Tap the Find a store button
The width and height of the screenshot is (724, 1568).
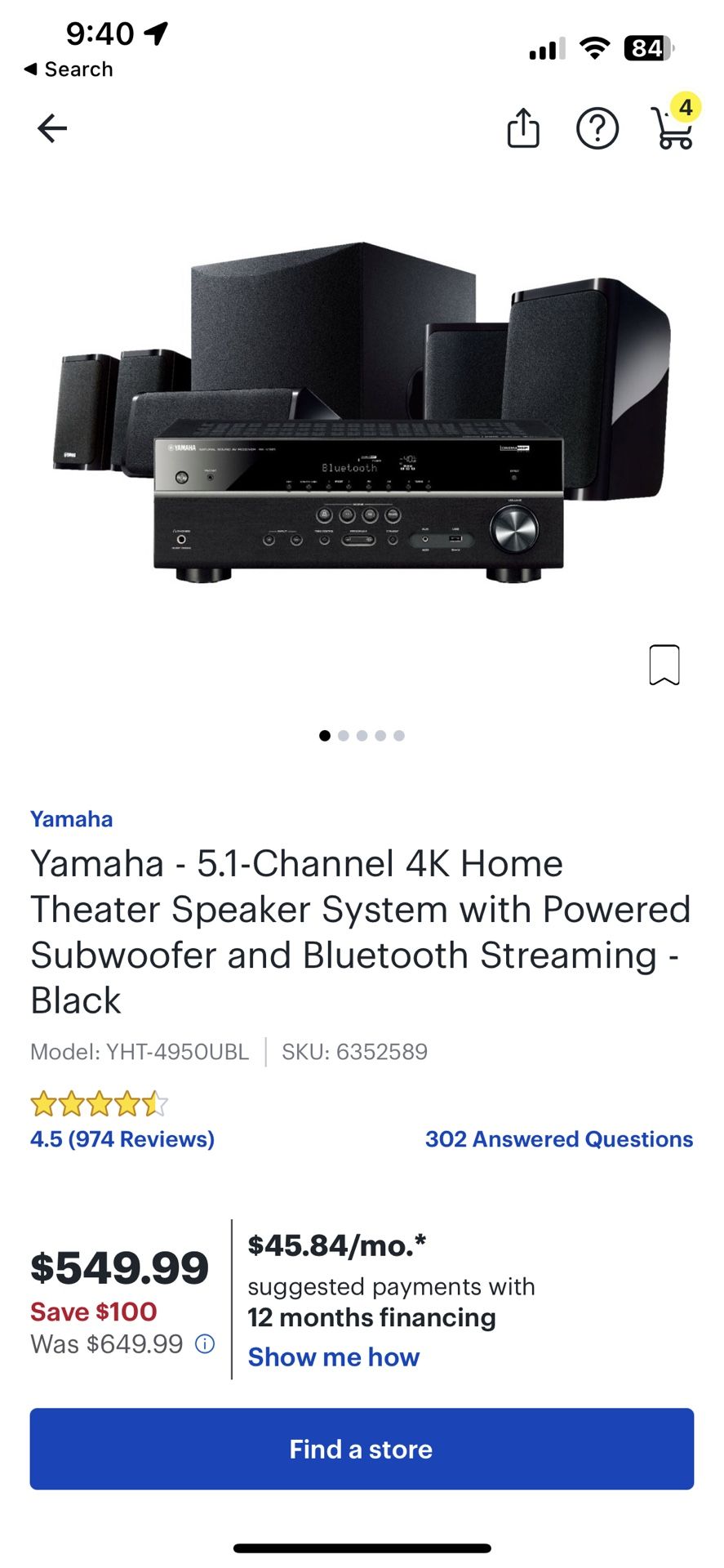click(x=362, y=1450)
